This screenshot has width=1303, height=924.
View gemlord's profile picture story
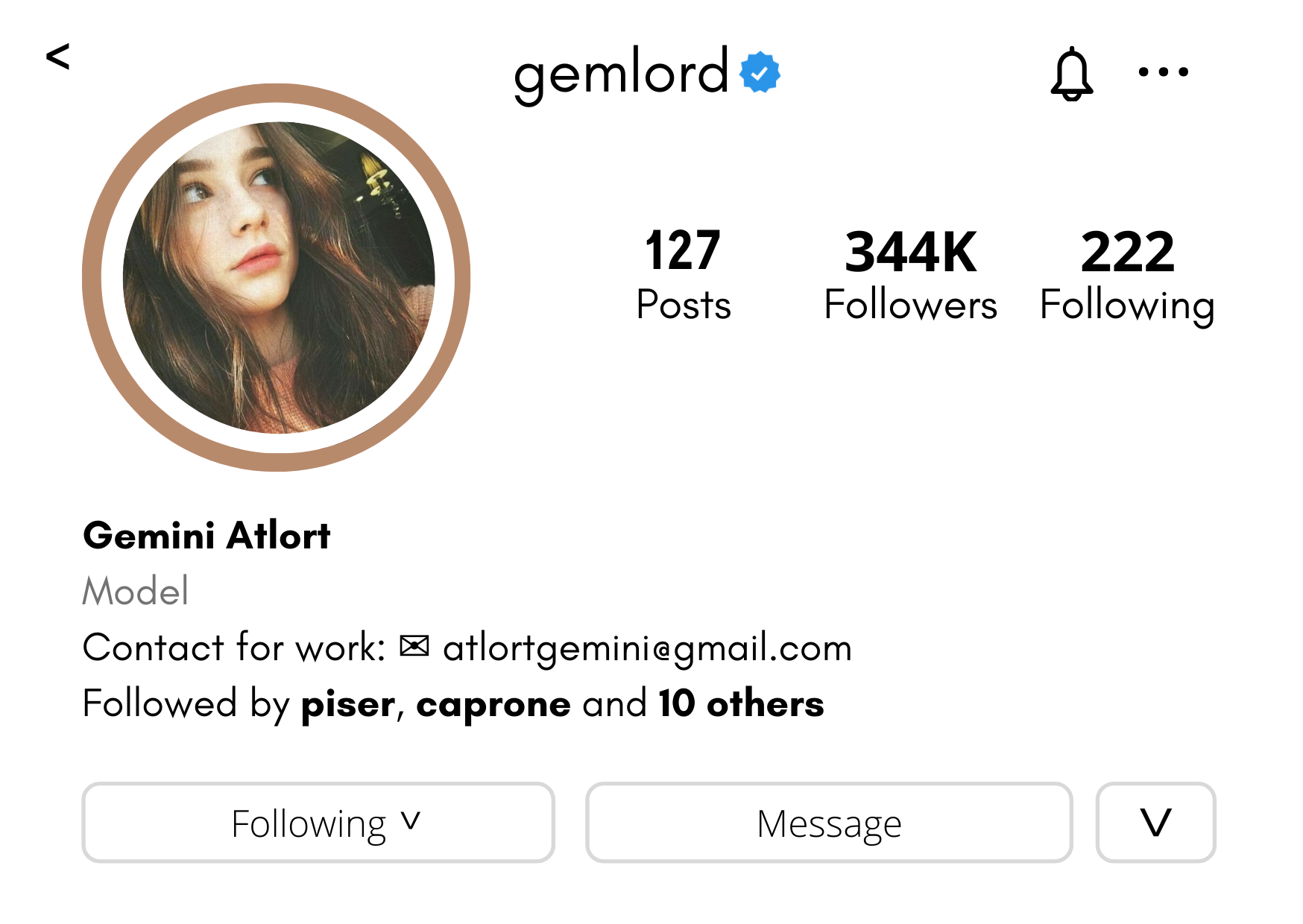point(277,277)
